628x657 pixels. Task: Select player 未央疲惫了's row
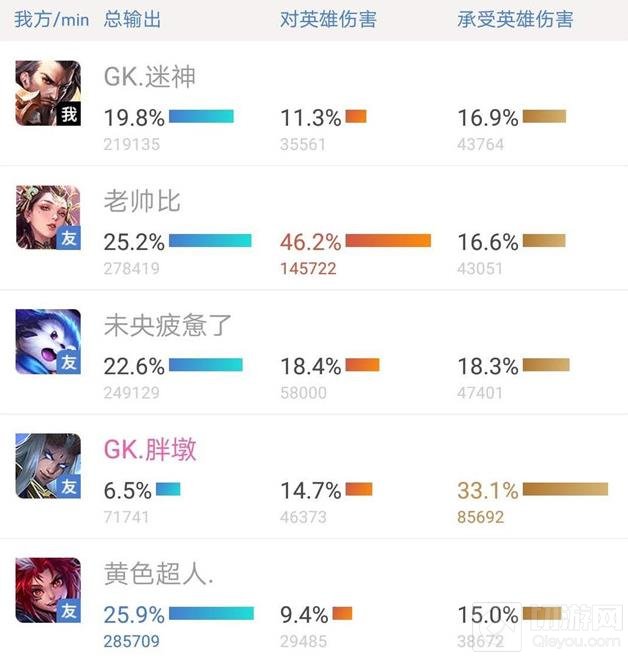[x=168, y=325]
